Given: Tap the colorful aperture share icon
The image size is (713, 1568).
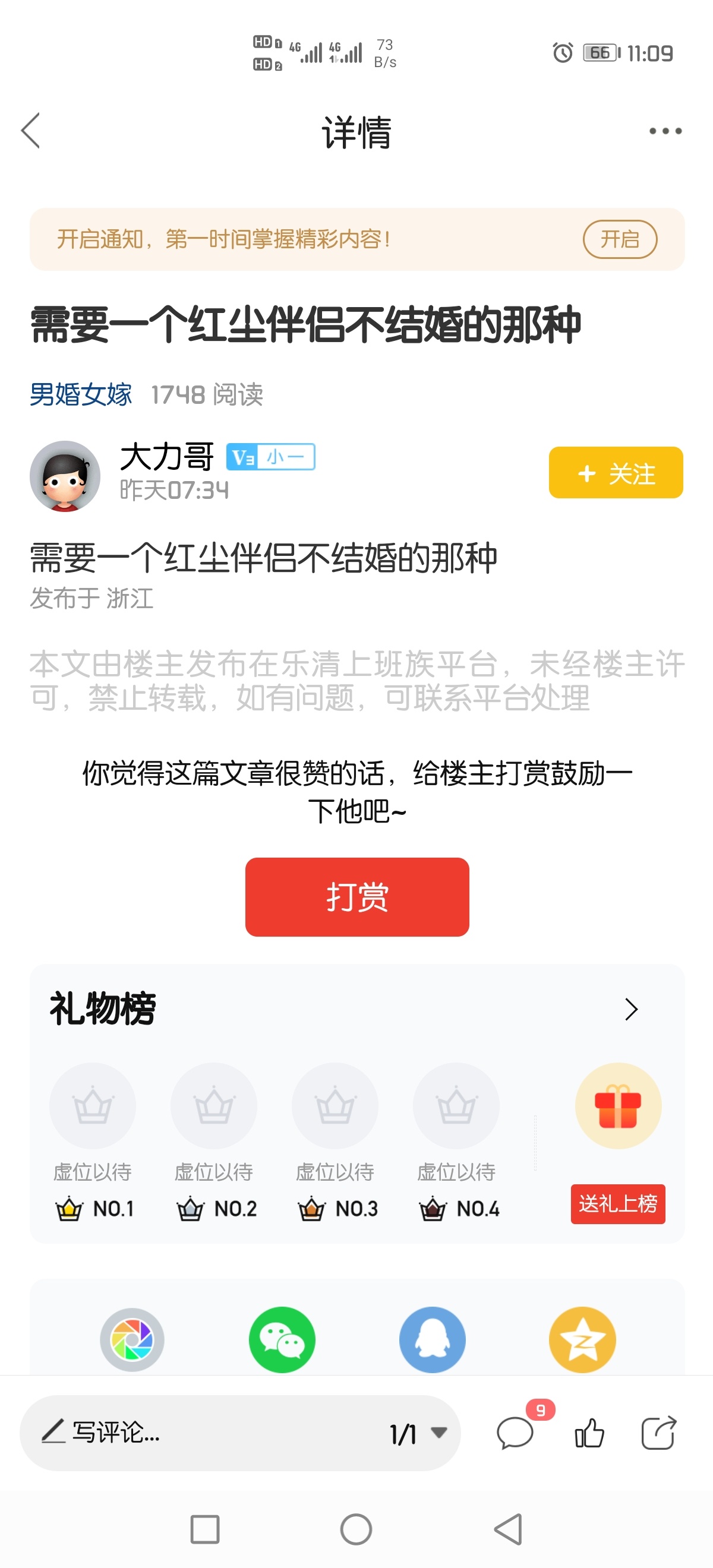Looking at the screenshot, I should pyautogui.click(x=132, y=1339).
